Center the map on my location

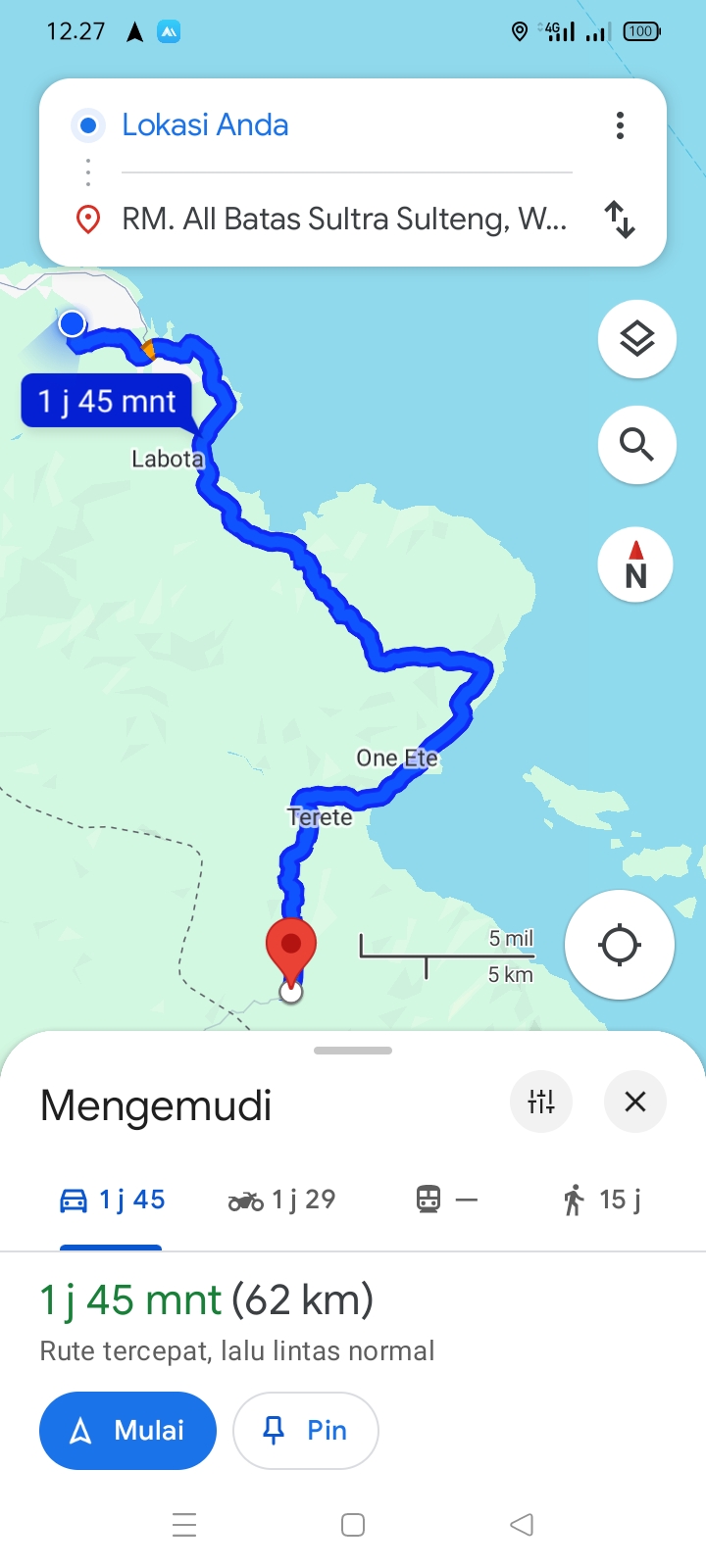pos(620,945)
